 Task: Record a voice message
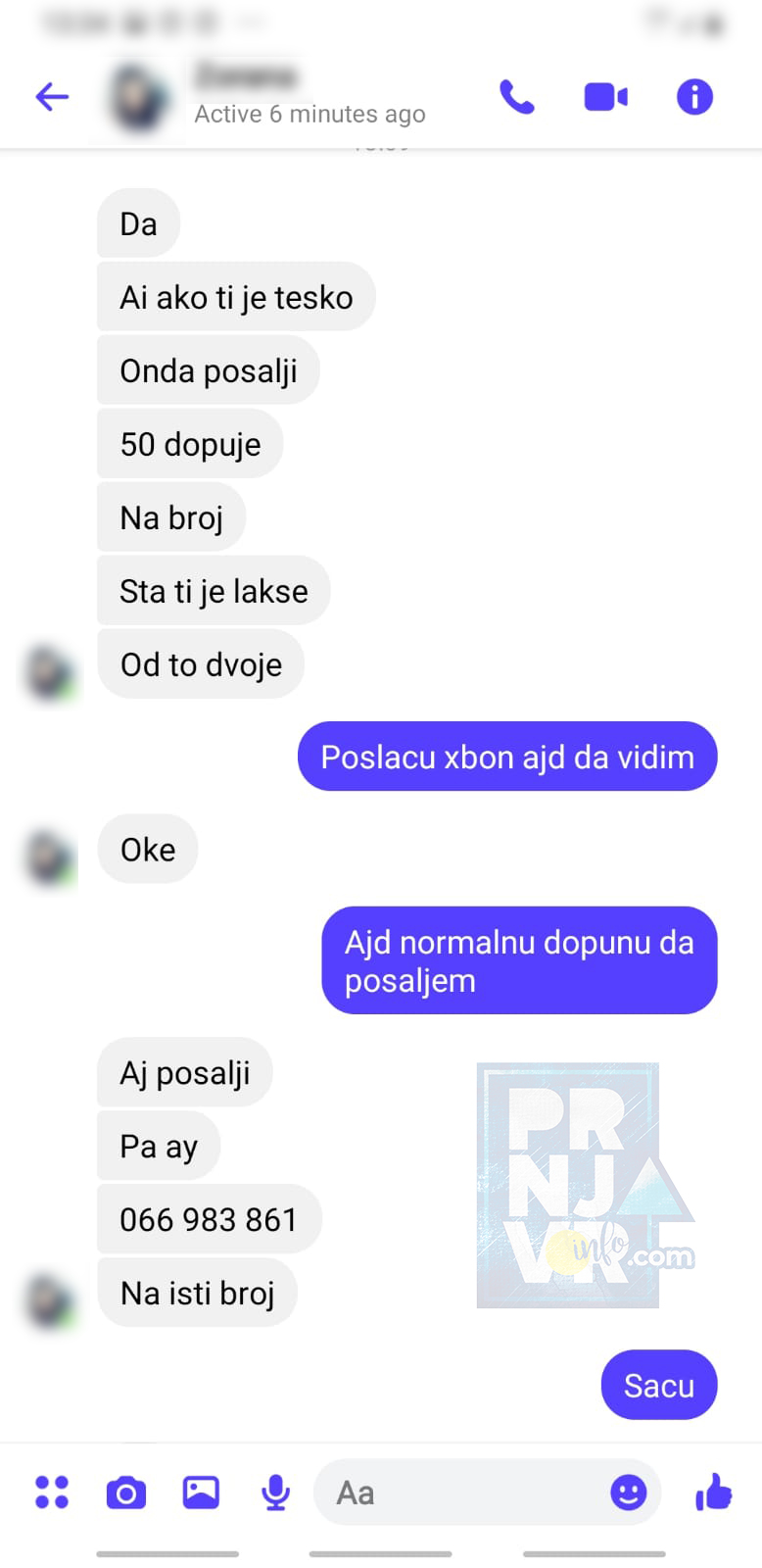pyautogui.click(x=275, y=1493)
